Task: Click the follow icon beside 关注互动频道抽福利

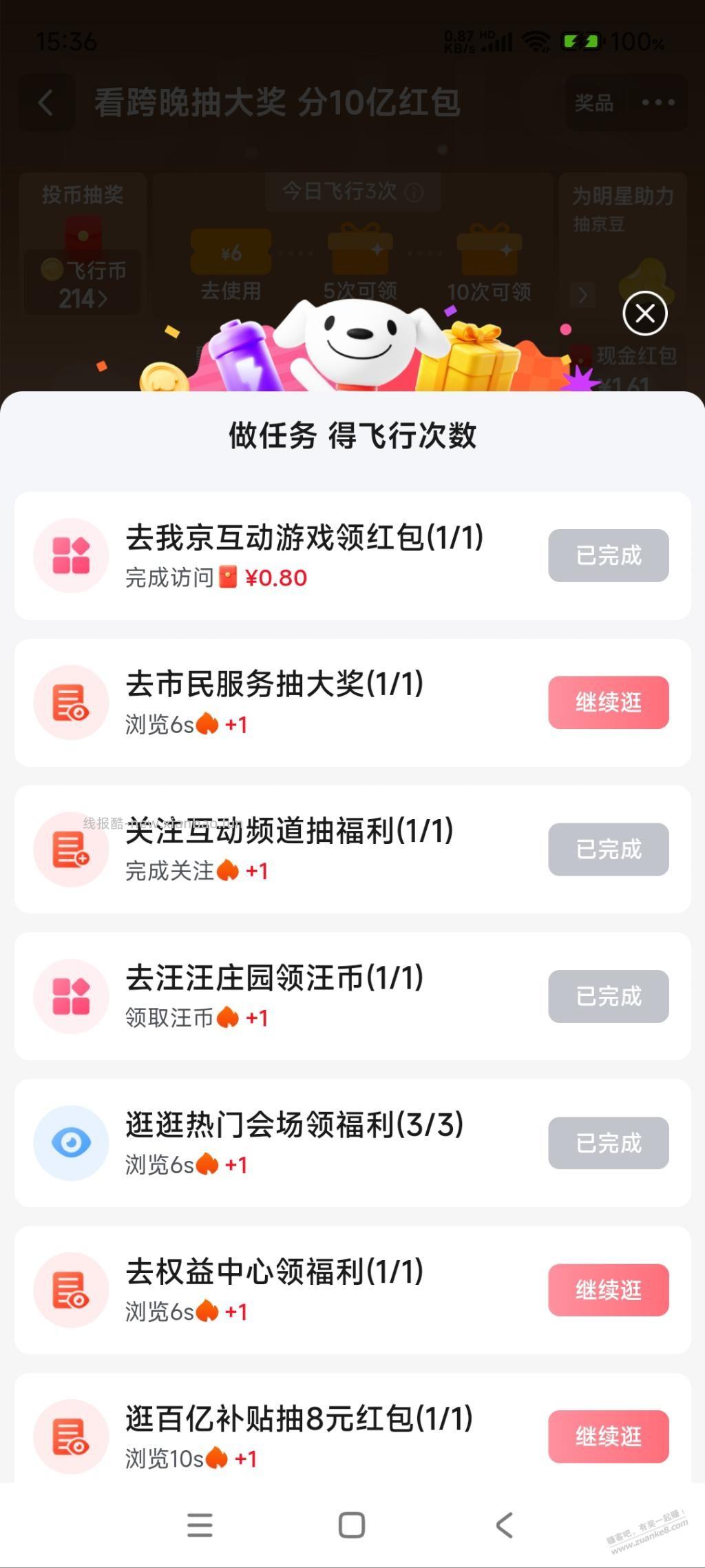Action: tap(71, 849)
